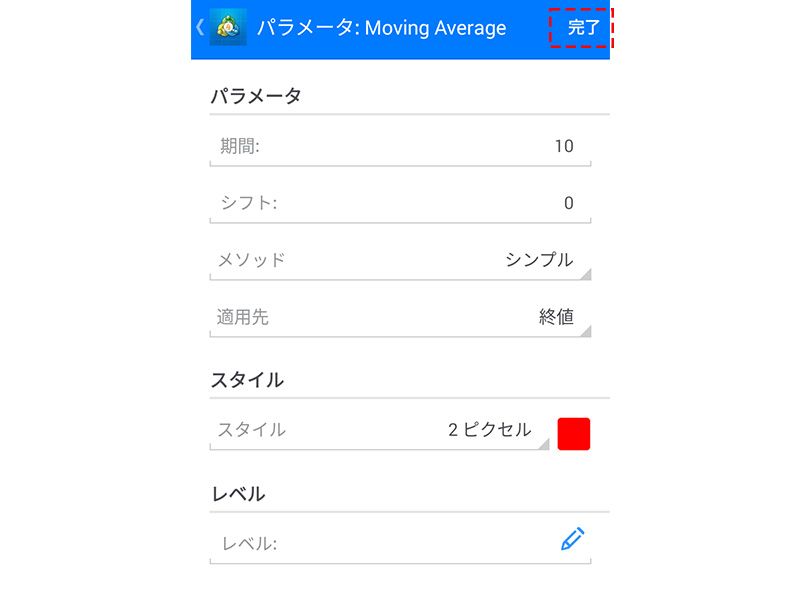Edit the 期間 period field

point(400,147)
